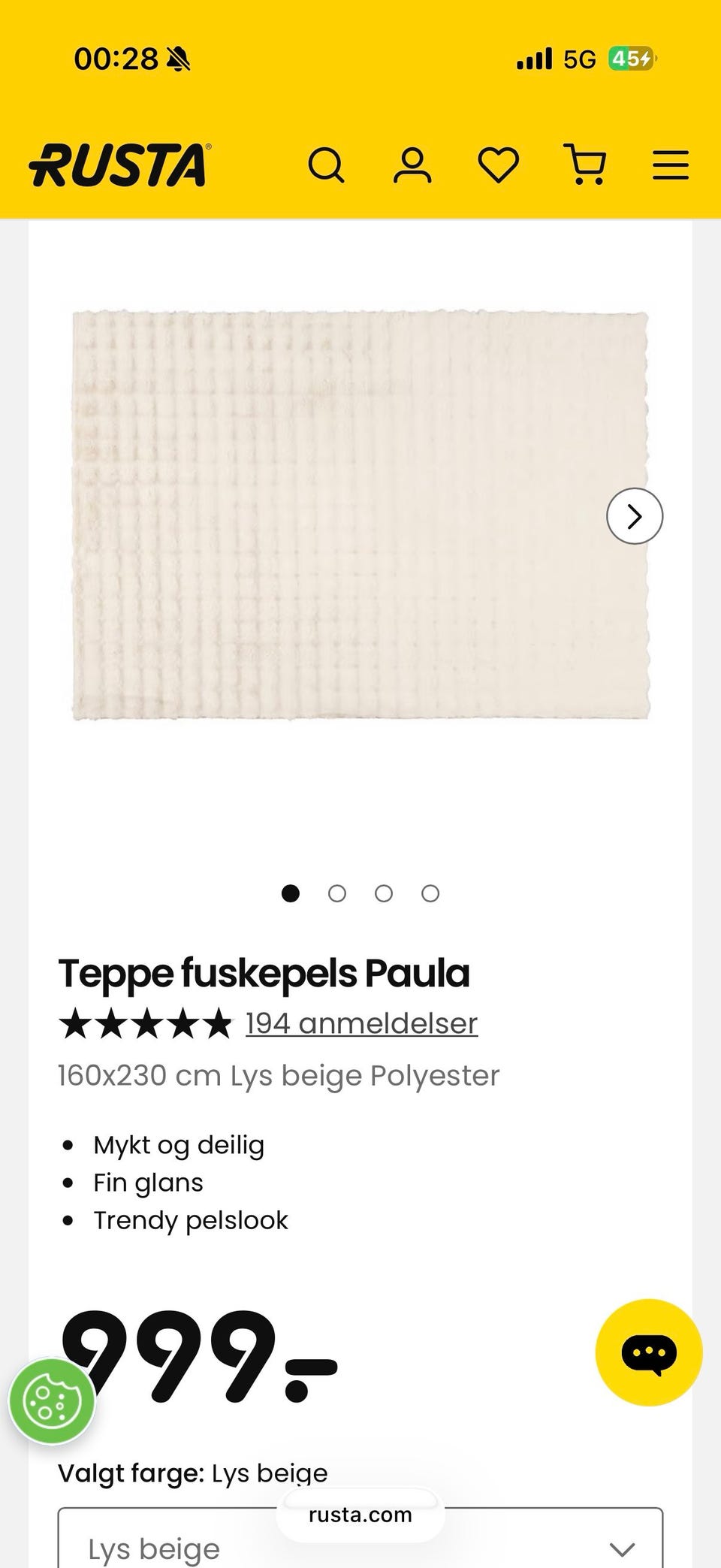
Task: Open the rug product image
Action: pyautogui.click(x=360, y=515)
